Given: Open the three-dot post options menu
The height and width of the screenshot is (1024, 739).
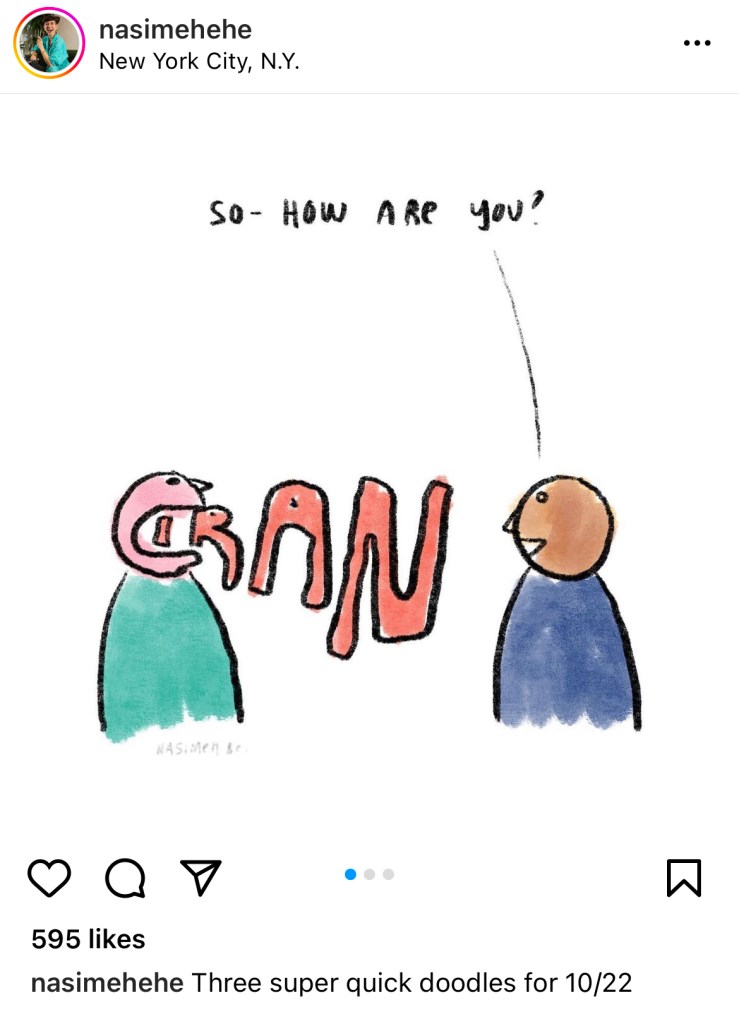Looking at the screenshot, I should tap(696, 43).
